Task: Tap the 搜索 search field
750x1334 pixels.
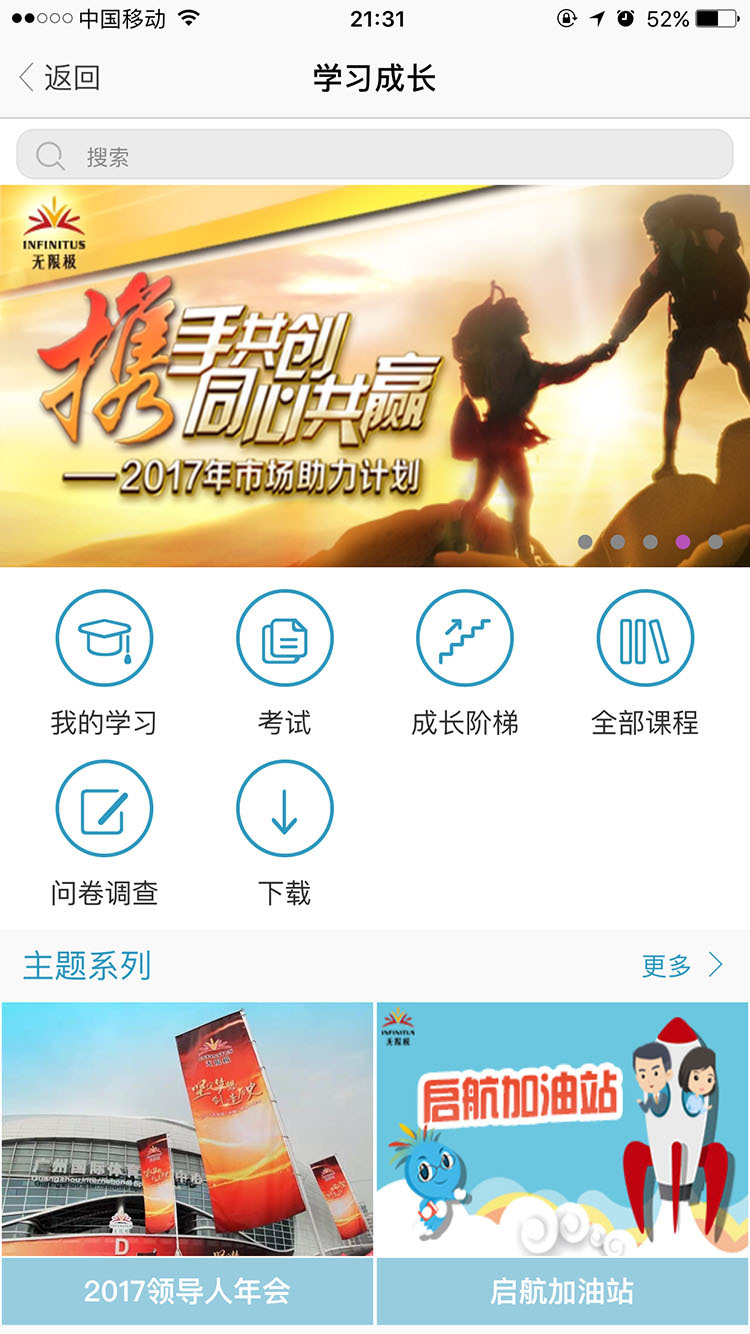Action: tap(375, 156)
